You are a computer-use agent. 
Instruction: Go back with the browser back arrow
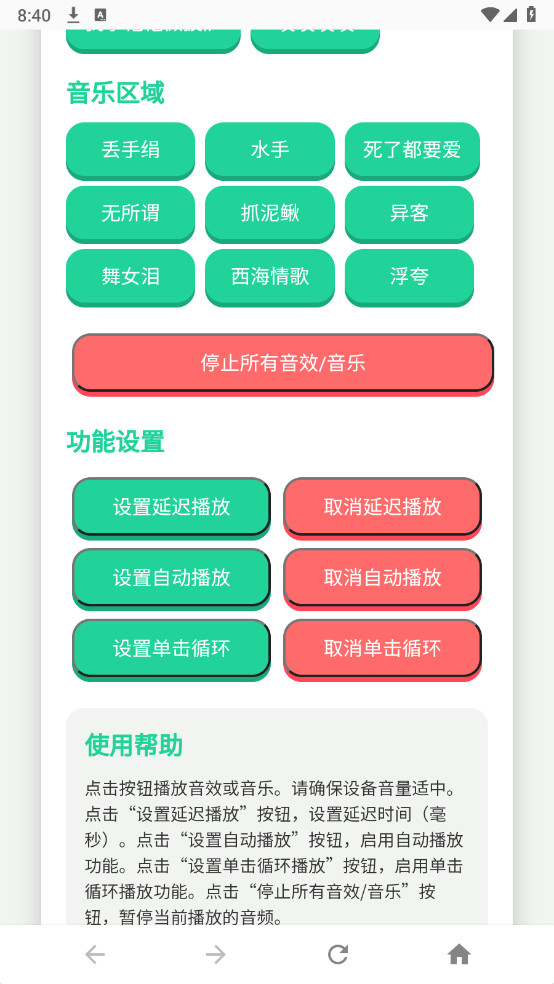coord(95,955)
